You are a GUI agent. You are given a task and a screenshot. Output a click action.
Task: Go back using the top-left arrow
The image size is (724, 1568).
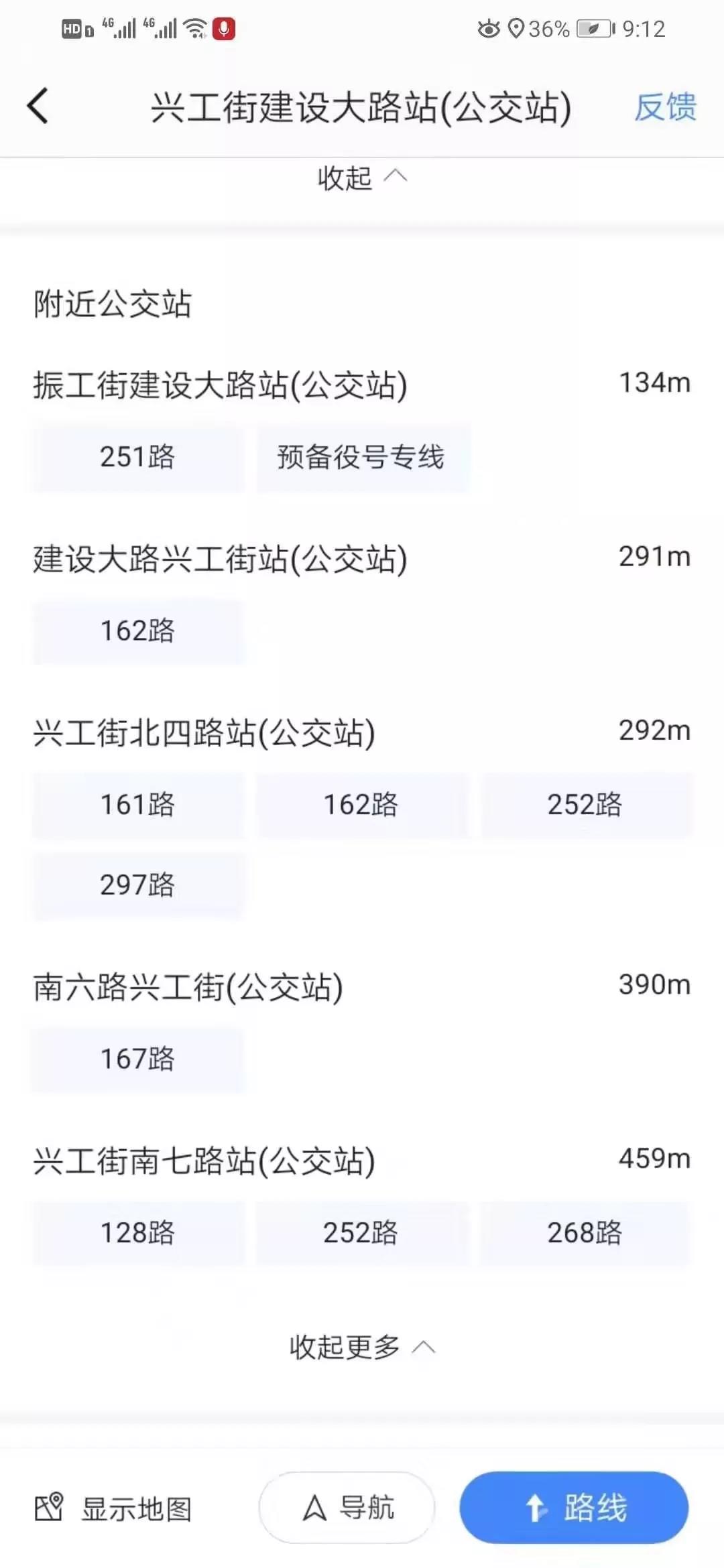click(x=38, y=107)
